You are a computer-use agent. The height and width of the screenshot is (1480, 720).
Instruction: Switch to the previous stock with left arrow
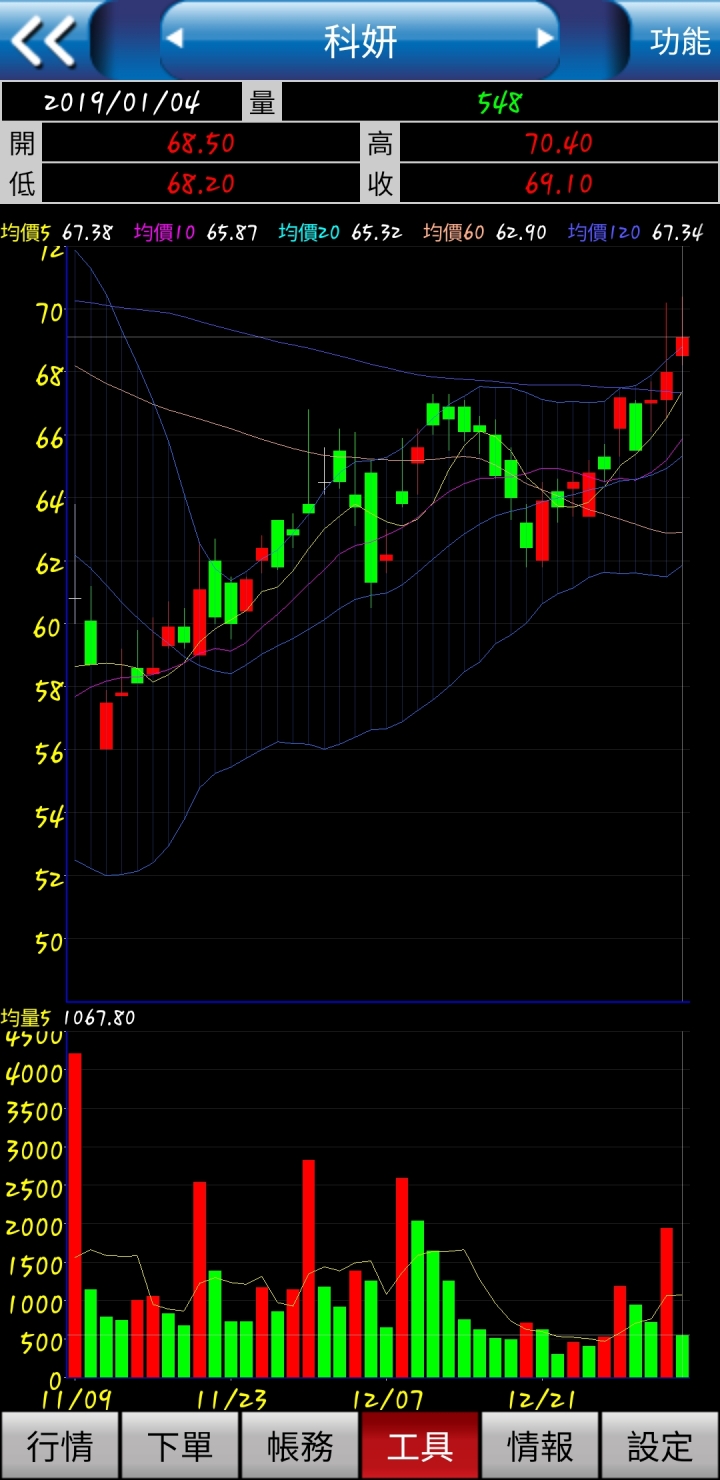point(175,39)
